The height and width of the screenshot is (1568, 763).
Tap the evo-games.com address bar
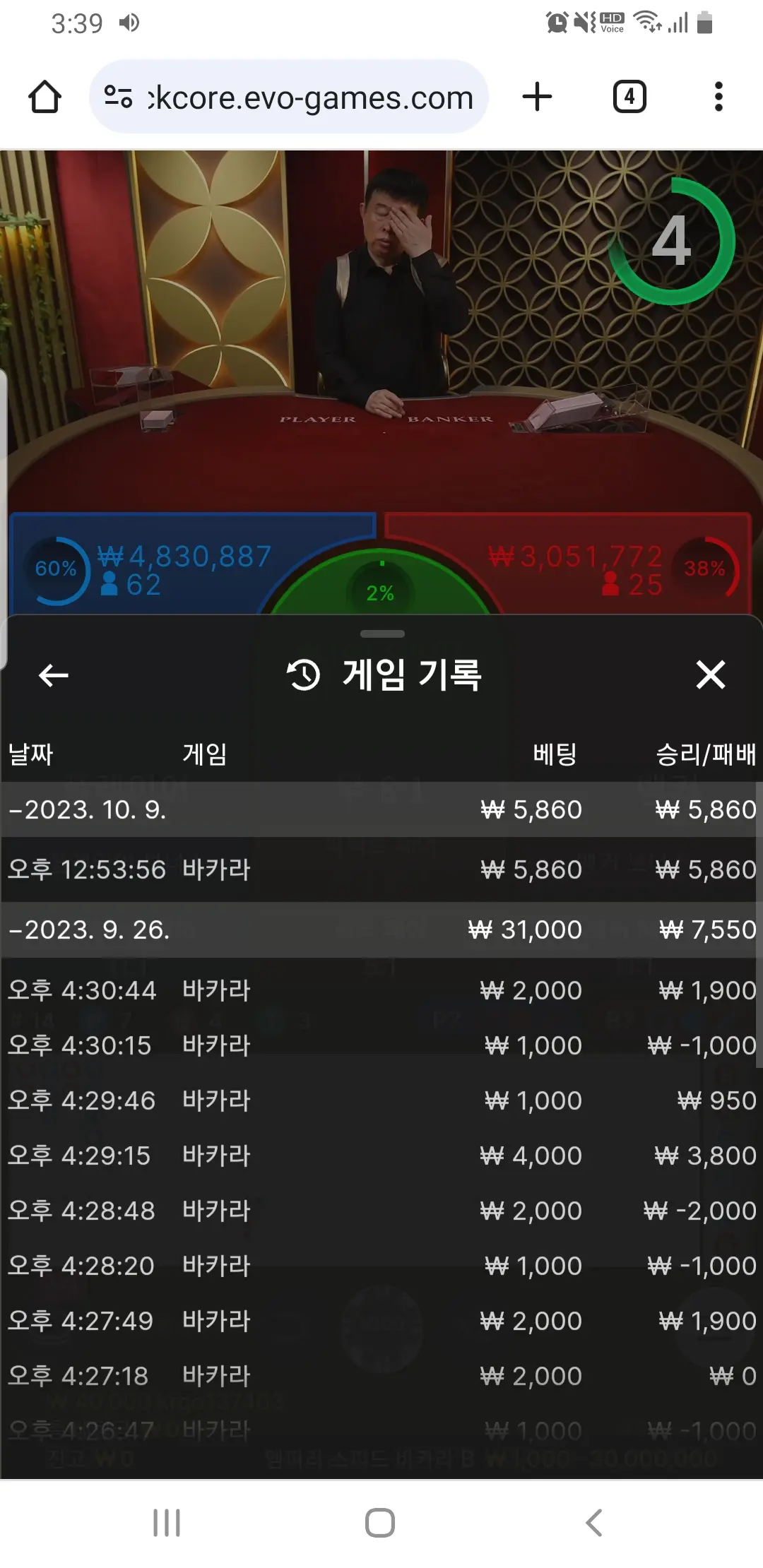[289, 97]
